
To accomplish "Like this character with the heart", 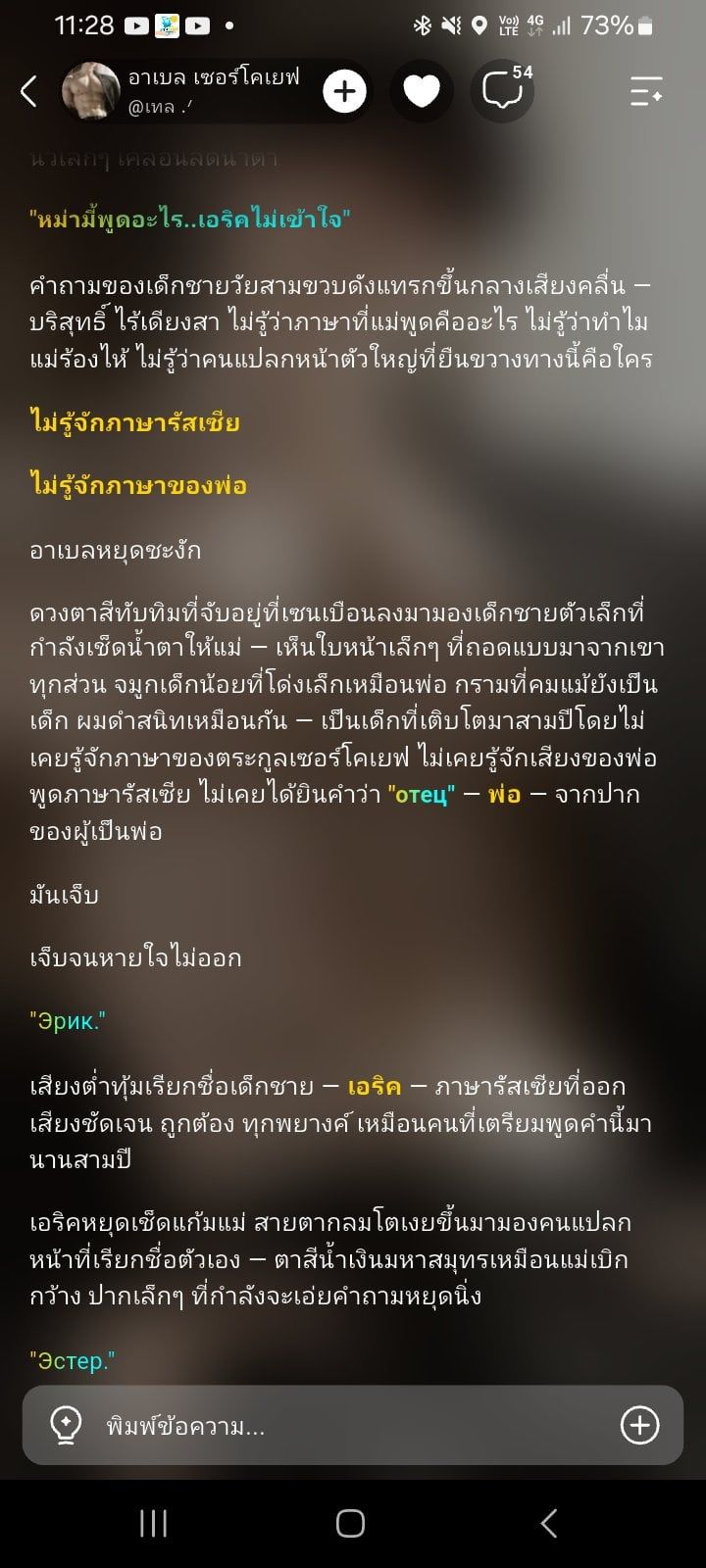I will (422, 91).
